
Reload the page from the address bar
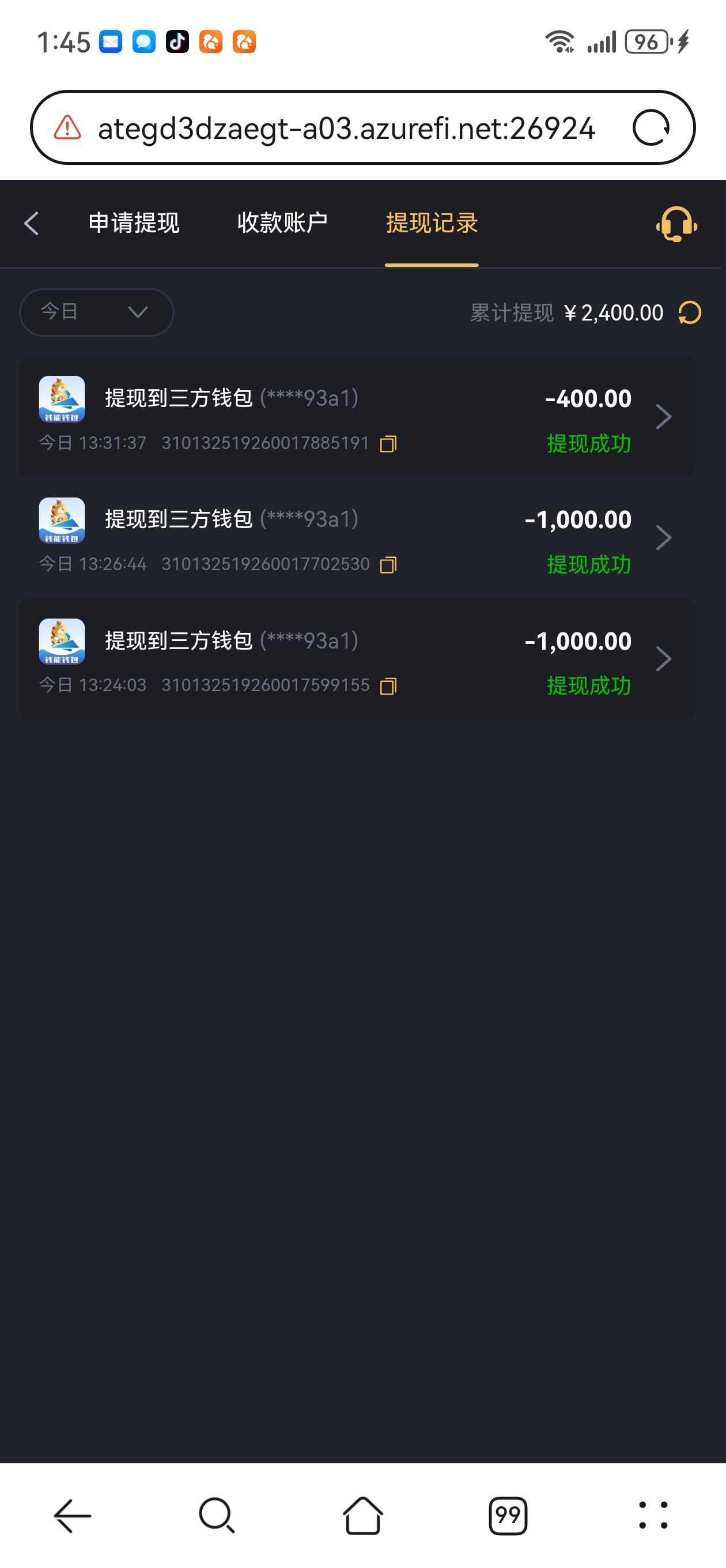651,128
